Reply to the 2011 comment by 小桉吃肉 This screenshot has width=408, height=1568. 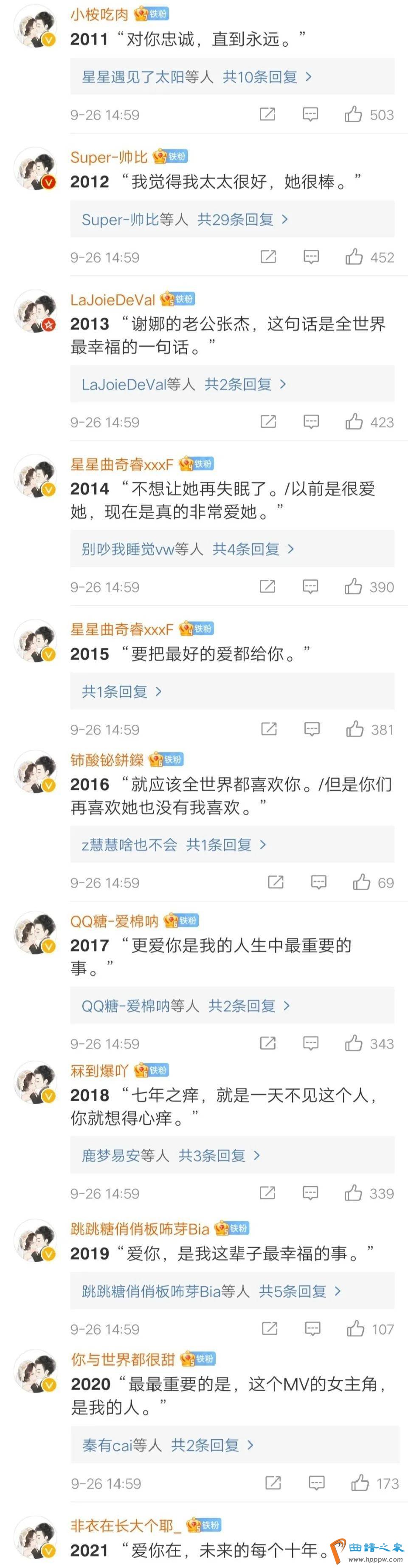click(311, 114)
